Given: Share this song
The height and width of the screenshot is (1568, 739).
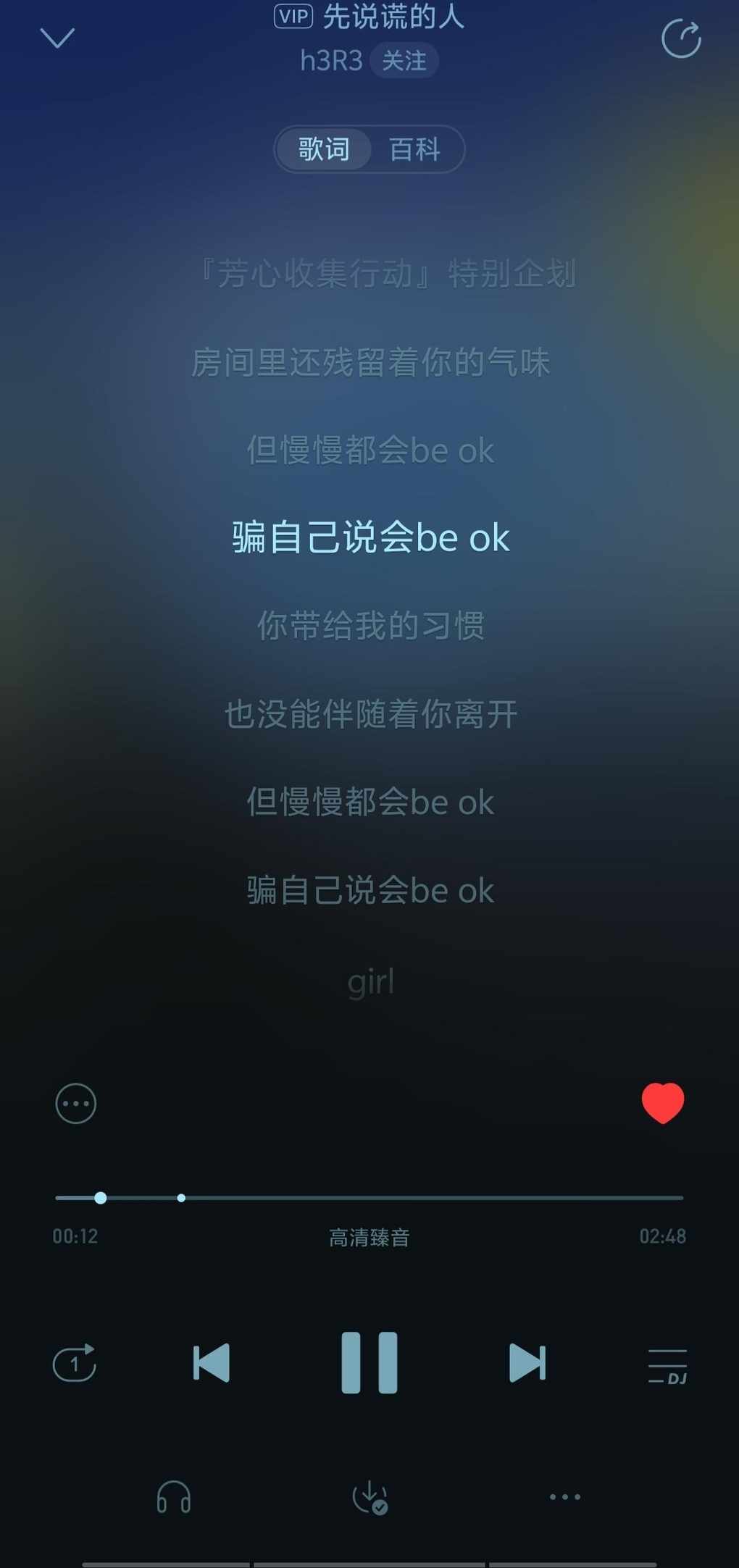Looking at the screenshot, I should click(x=681, y=39).
